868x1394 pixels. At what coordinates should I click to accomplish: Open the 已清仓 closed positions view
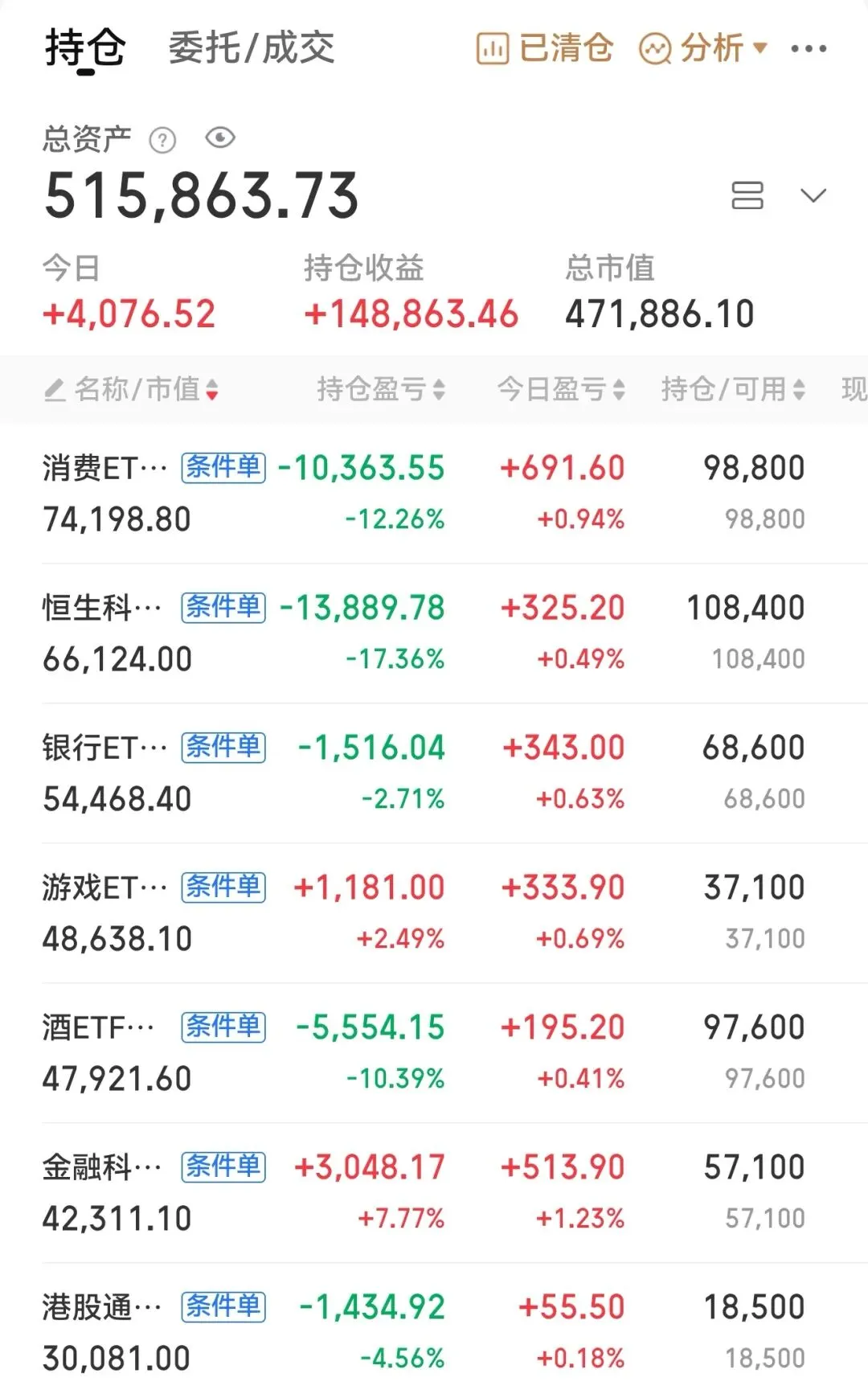(545, 48)
